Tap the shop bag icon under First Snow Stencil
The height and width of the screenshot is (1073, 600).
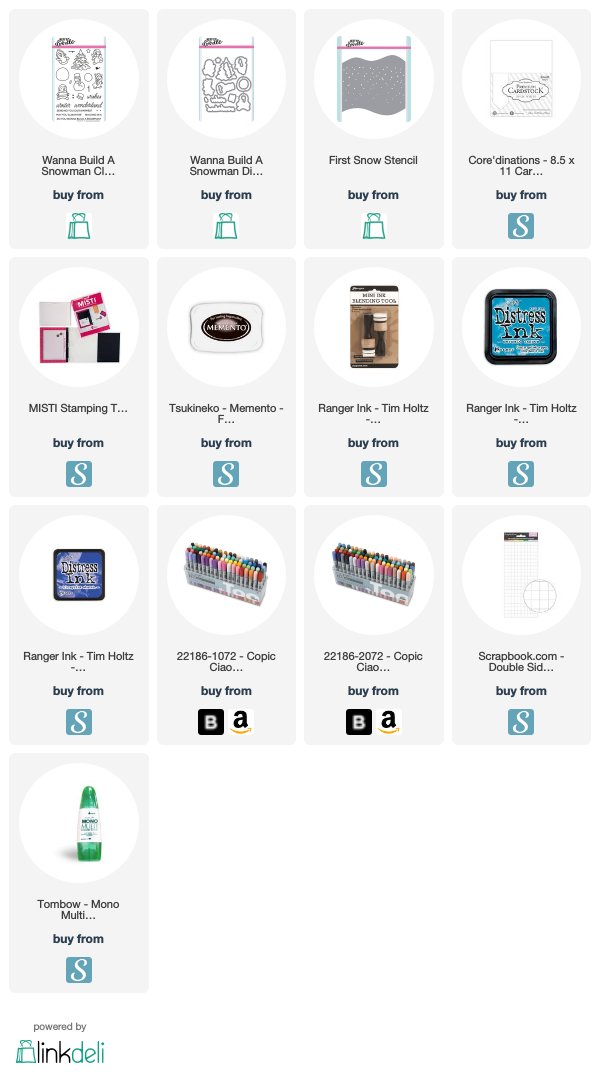point(374,226)
